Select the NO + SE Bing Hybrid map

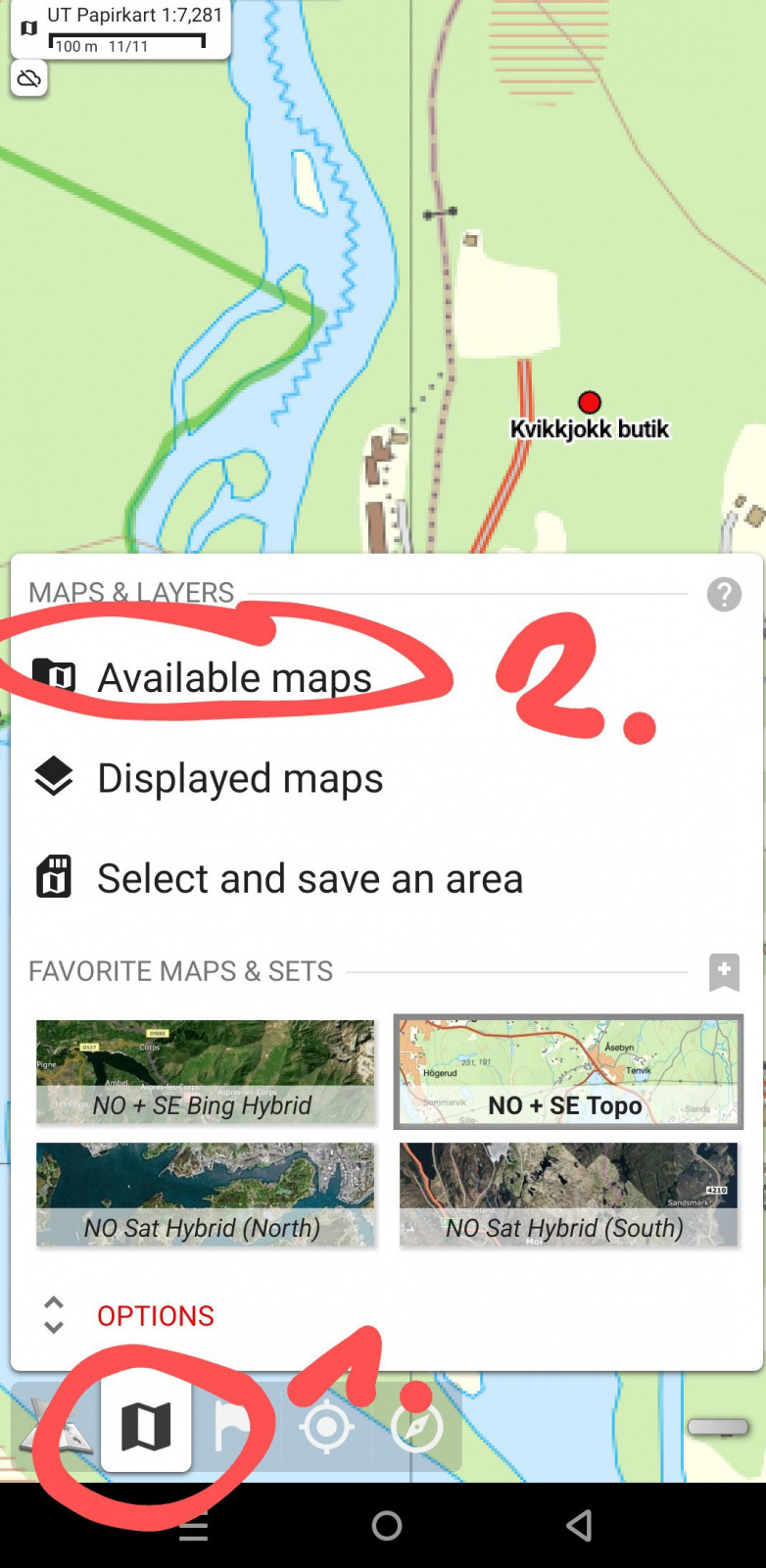[x=206, y=1071]
